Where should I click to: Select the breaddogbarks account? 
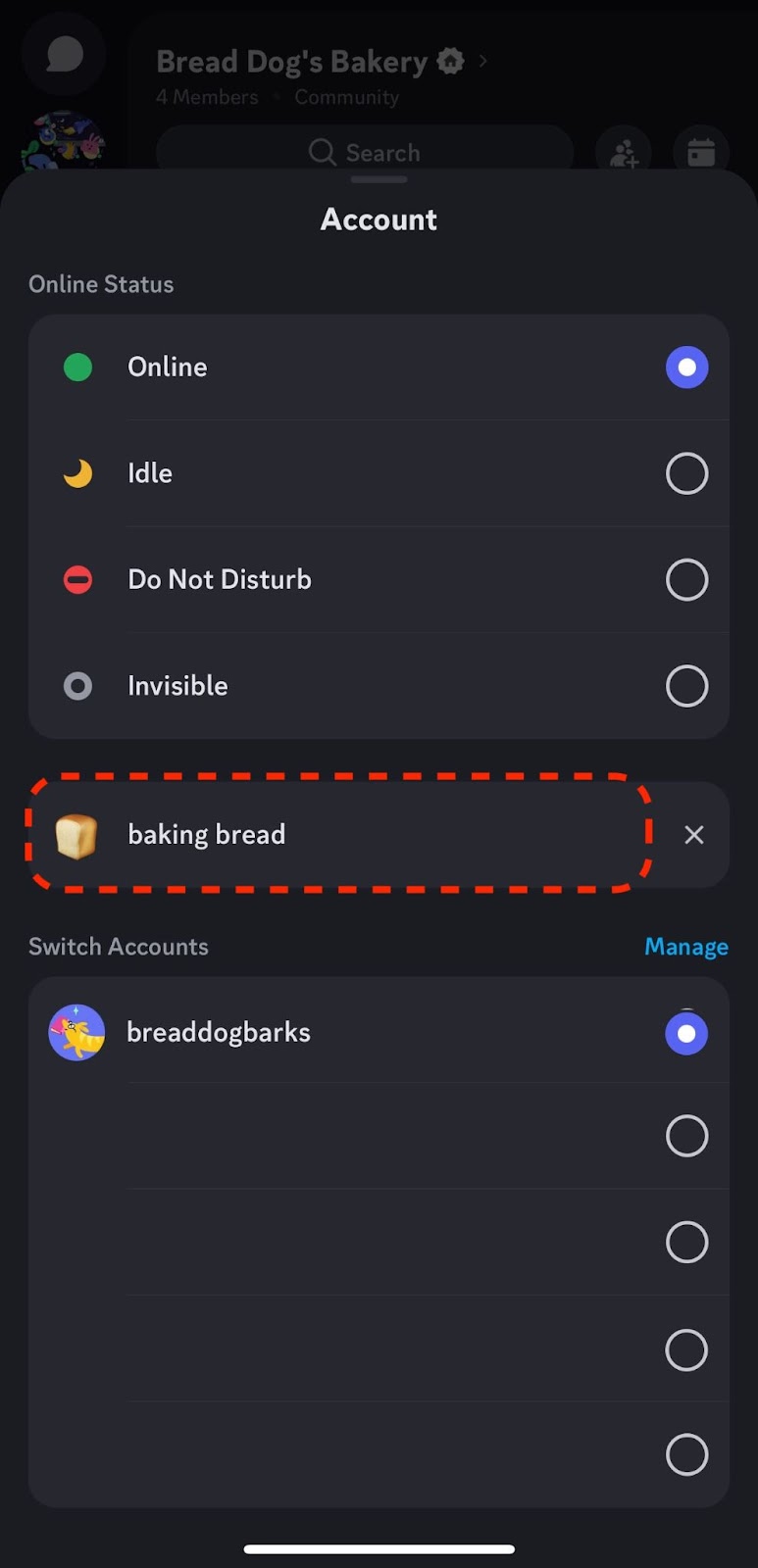379,1032
